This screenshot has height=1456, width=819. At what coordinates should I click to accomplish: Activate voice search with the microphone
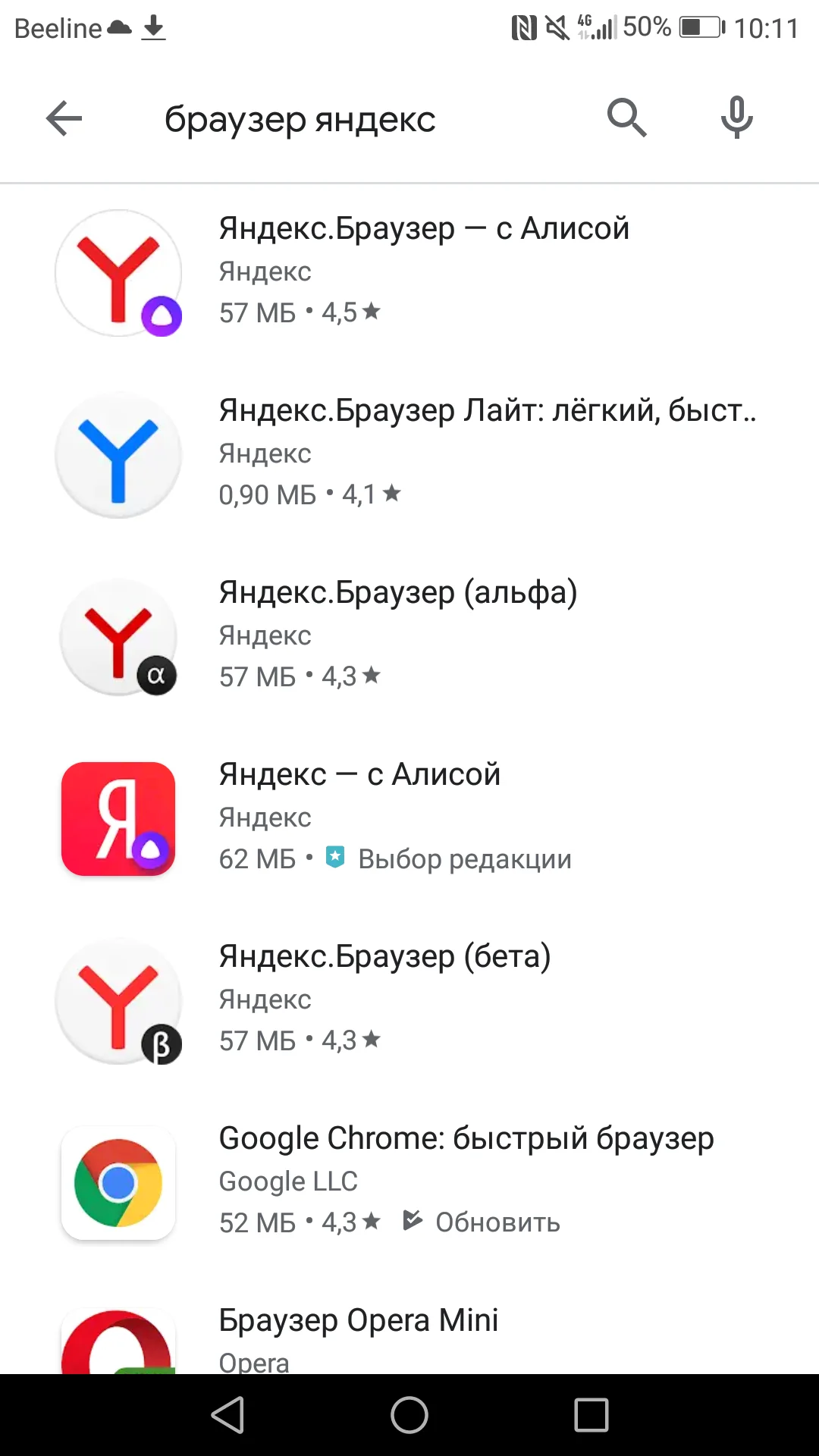click(x=736, y=118)
